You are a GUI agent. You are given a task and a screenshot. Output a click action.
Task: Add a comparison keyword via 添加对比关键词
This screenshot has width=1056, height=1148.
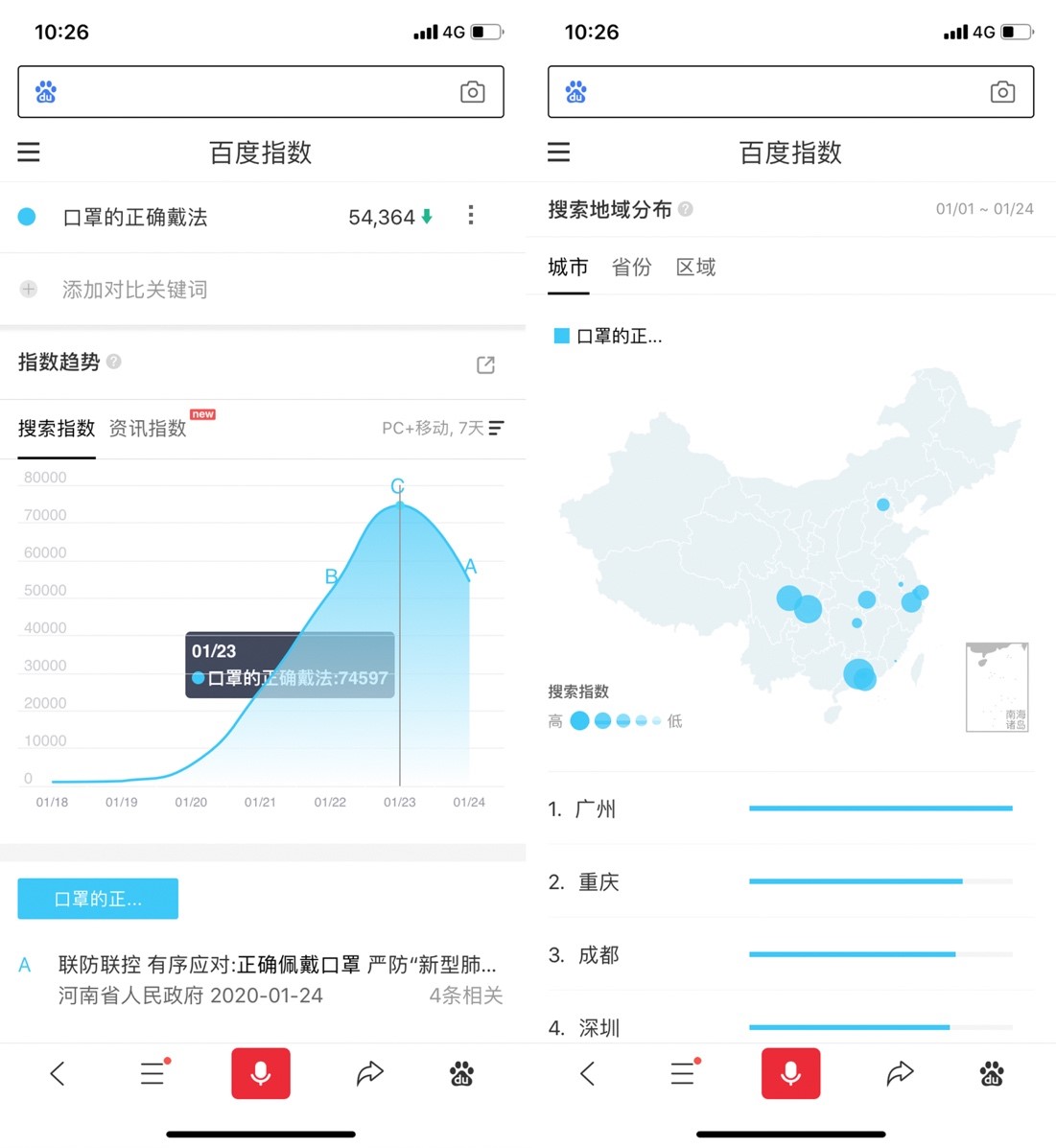pos(134,290)
